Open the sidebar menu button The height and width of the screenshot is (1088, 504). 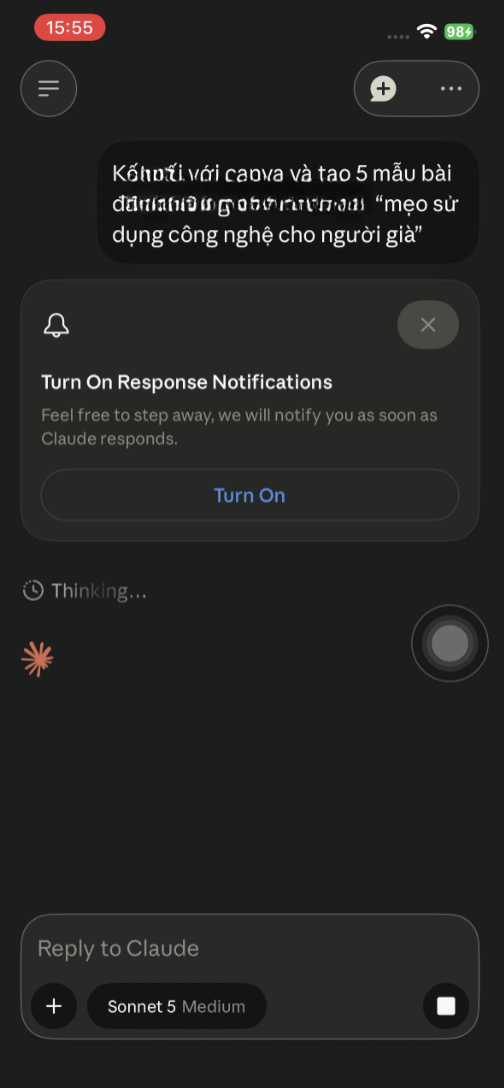coord(49,89)
